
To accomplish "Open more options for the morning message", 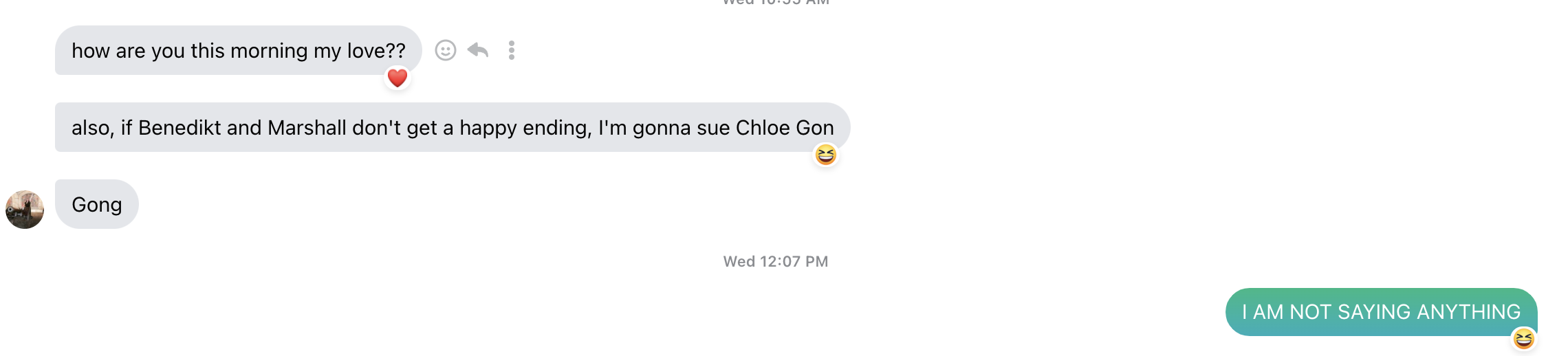I will click(x=512, y=50).
